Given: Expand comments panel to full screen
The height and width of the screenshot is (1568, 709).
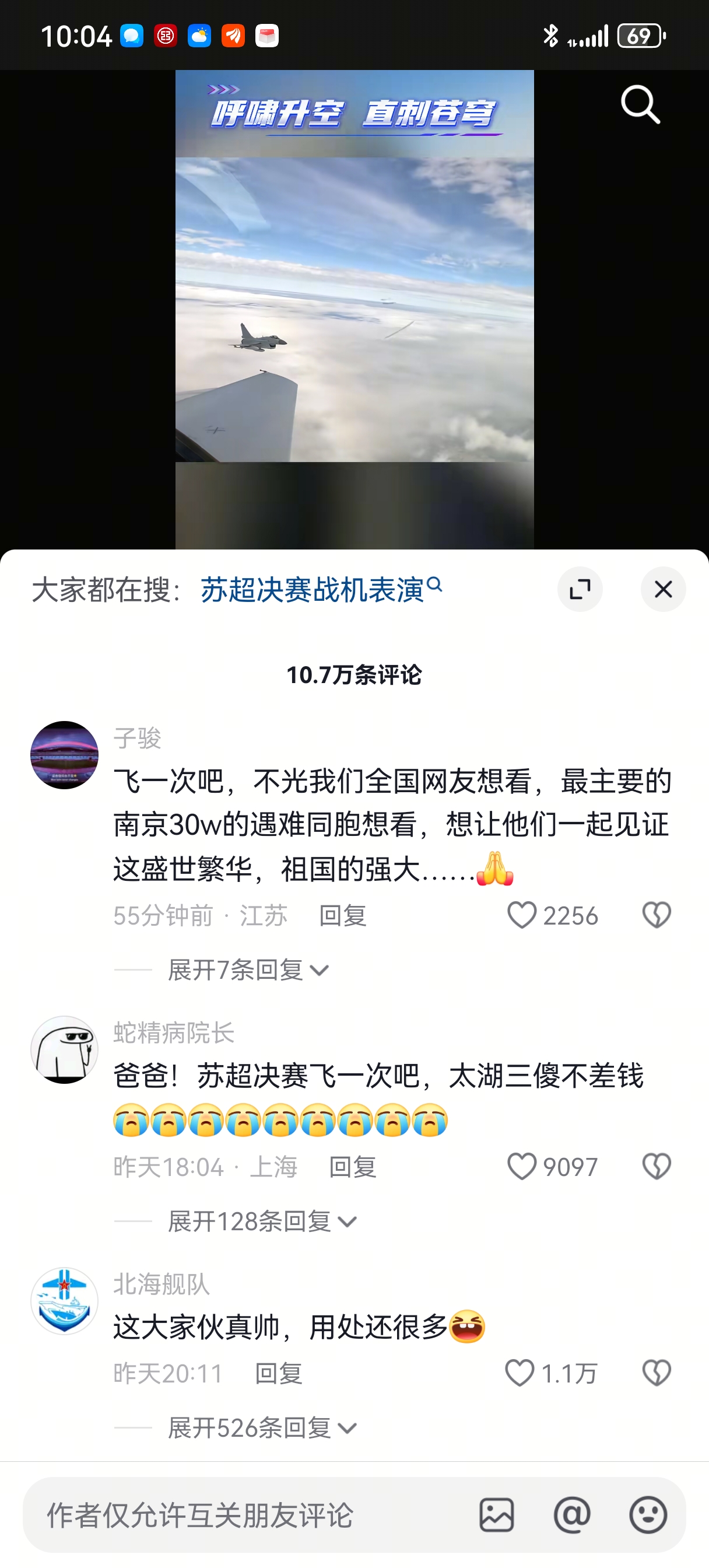Looking at the screenshot, I should coord(580,589).
